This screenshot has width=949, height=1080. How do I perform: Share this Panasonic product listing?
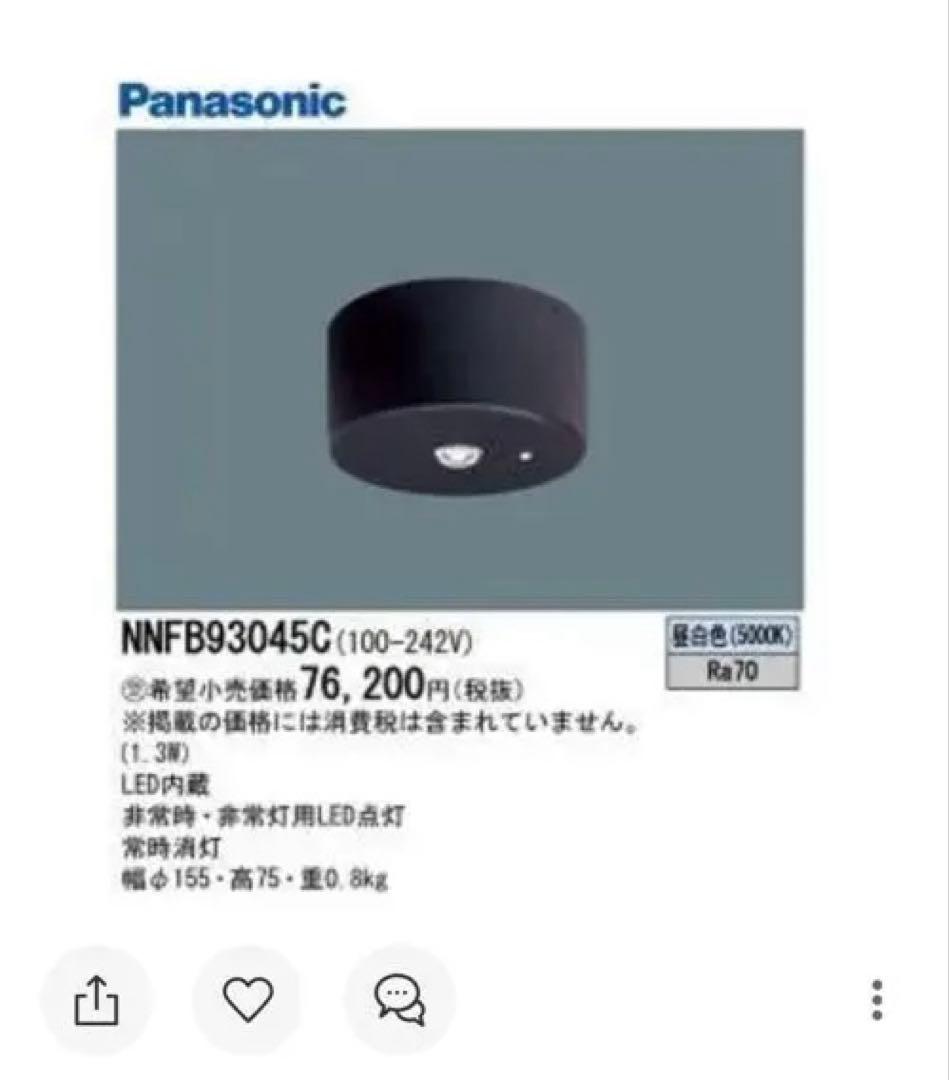click(x=97, y=1000)
